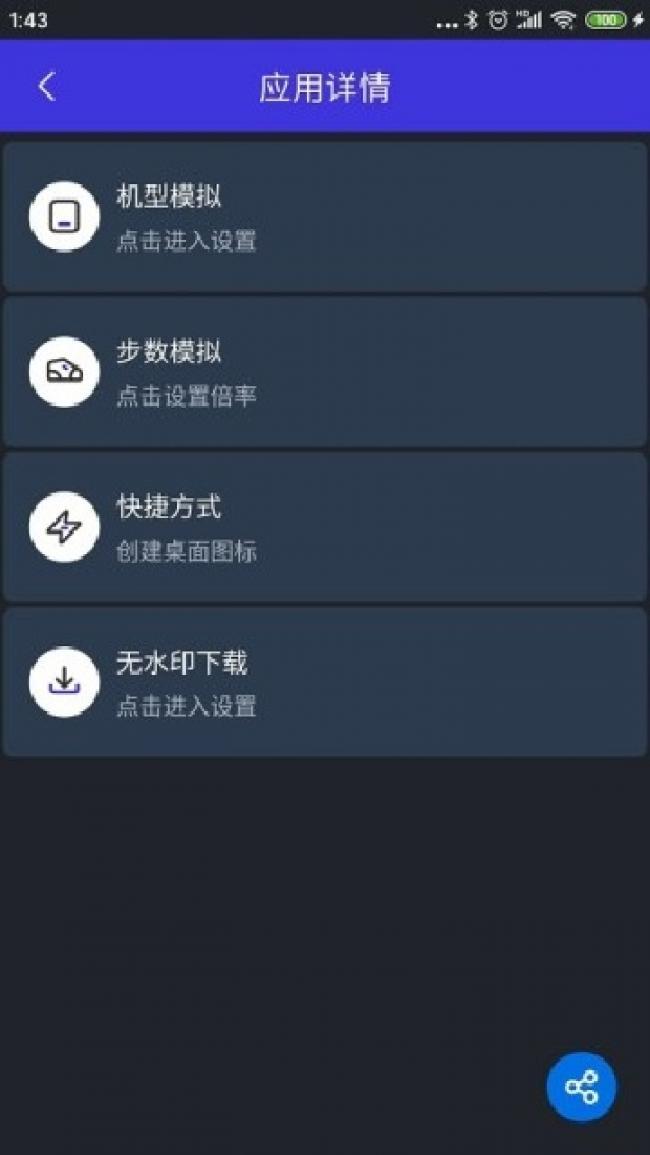Open 机型模拟 settings

[324, 217]
